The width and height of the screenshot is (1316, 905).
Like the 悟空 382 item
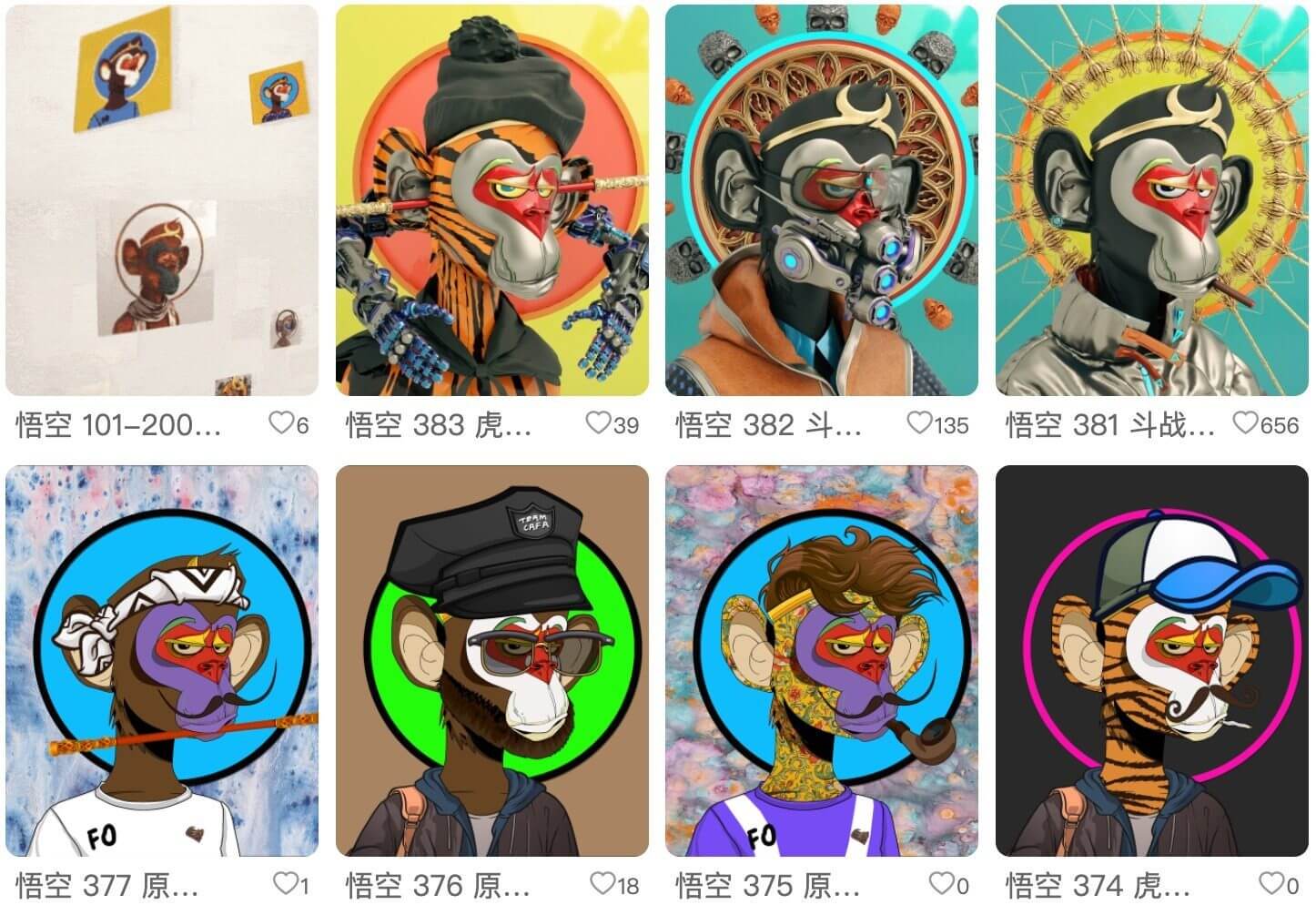point(919,423)
